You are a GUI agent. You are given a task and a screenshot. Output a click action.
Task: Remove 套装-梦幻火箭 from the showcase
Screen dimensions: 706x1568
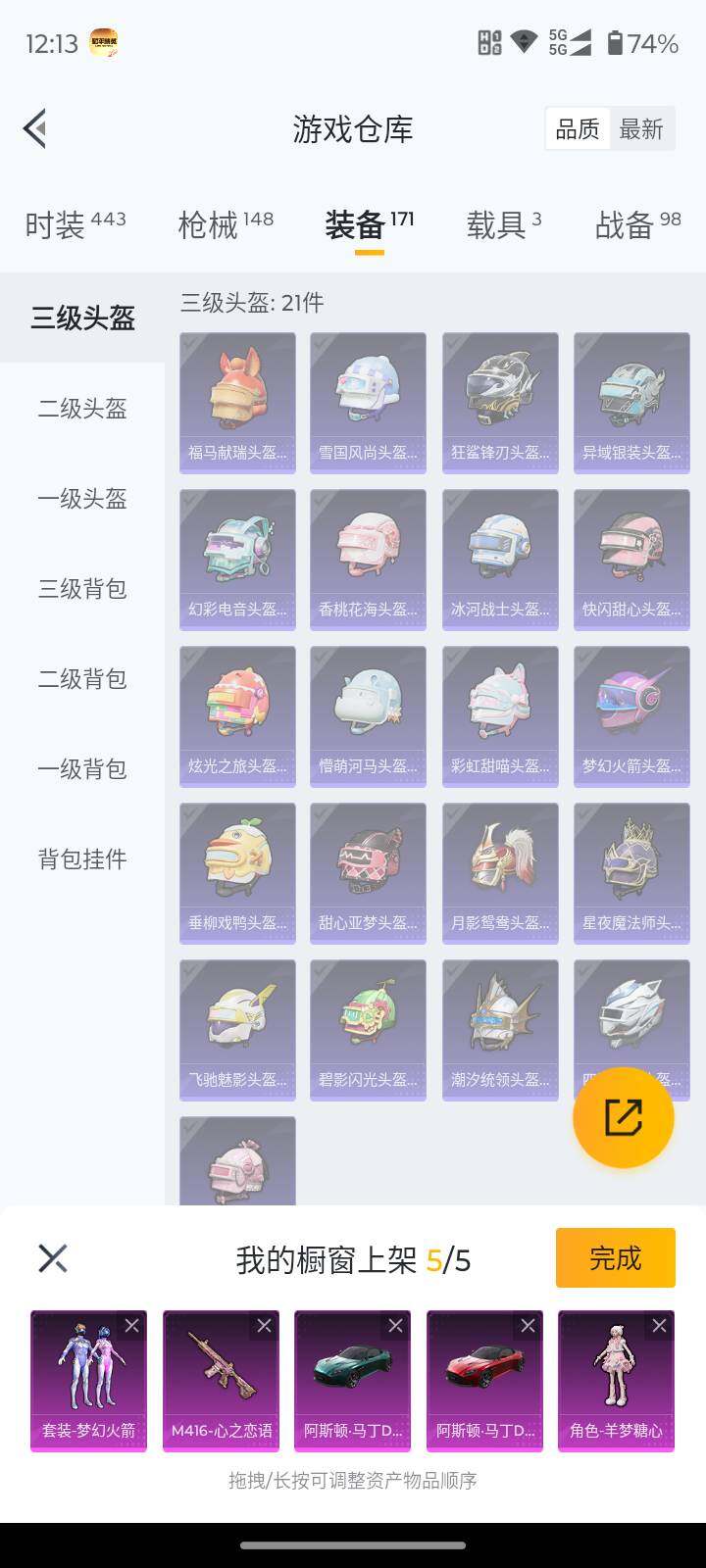[x=131, y=1326]
